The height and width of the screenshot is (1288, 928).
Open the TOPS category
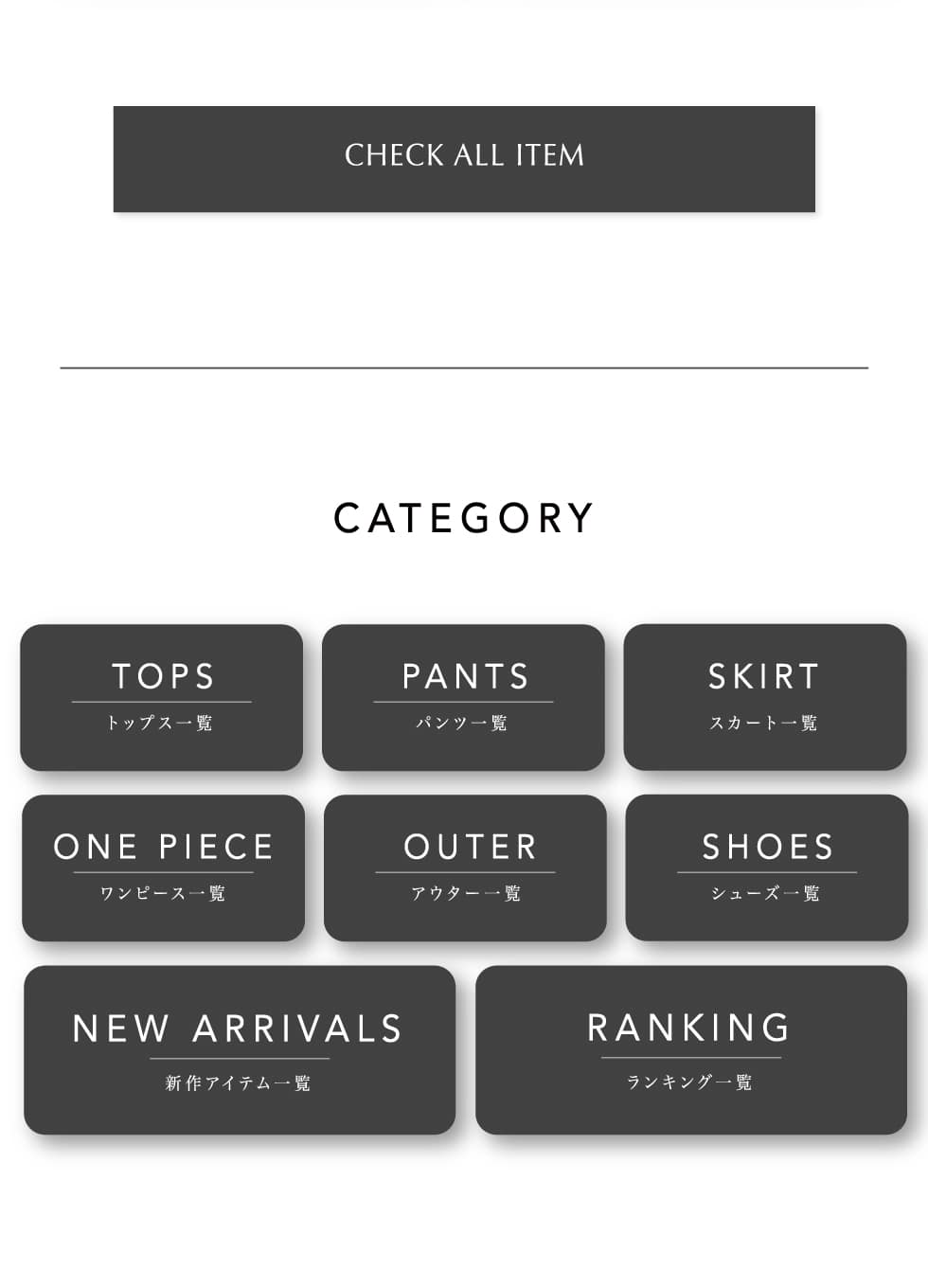(162, 697)
